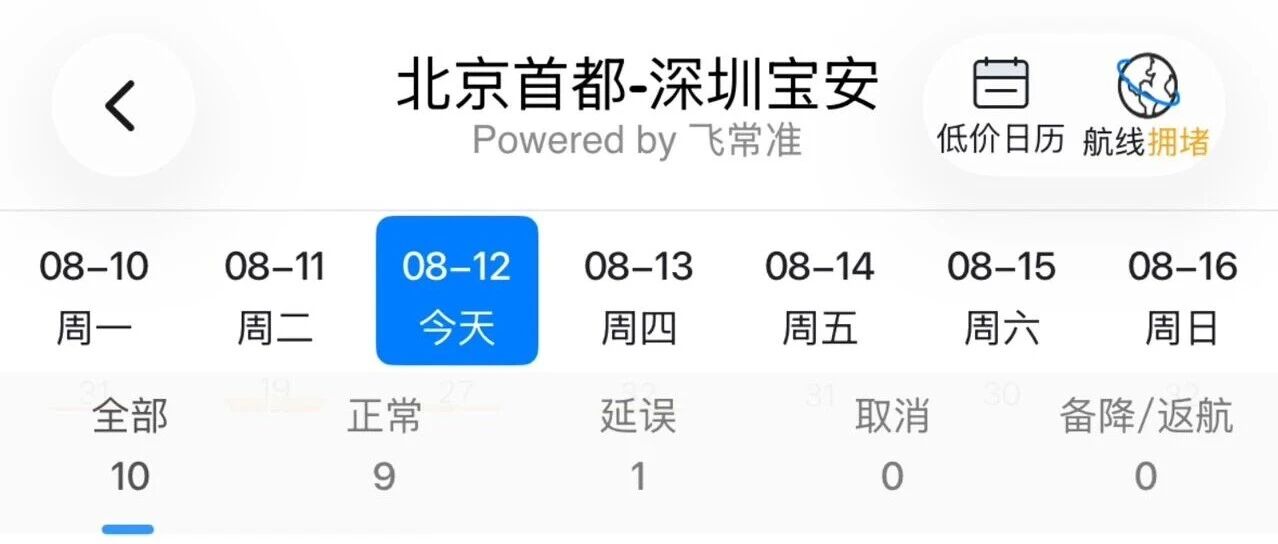The height and width of the screenshot is (544, 1278).
Task: Go back using the arrow button
Action: tap(122, 106)
